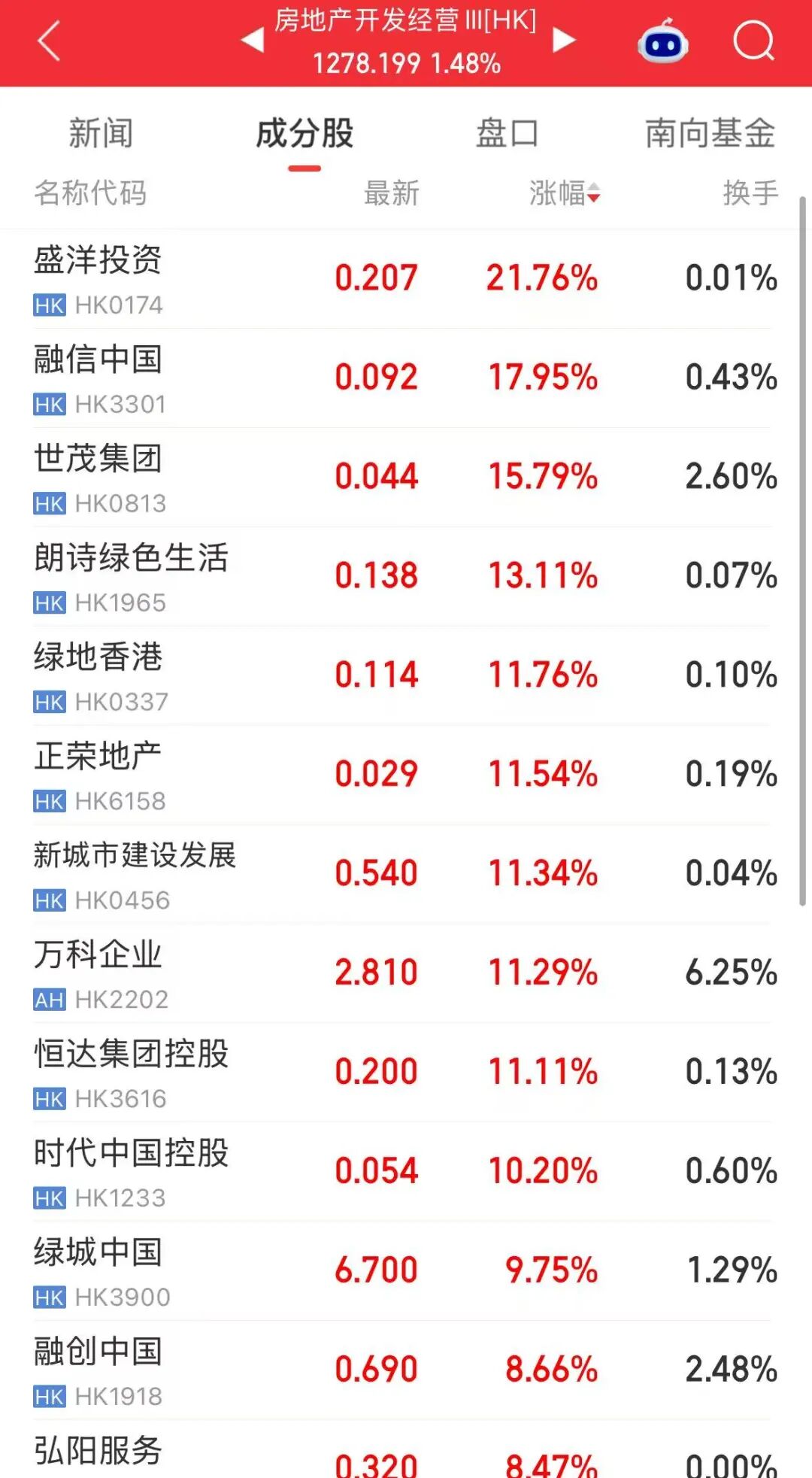The height and width of the screenshot is (1478, 812).
Task: Switch to the 新闻 tab
Action: 101,134
